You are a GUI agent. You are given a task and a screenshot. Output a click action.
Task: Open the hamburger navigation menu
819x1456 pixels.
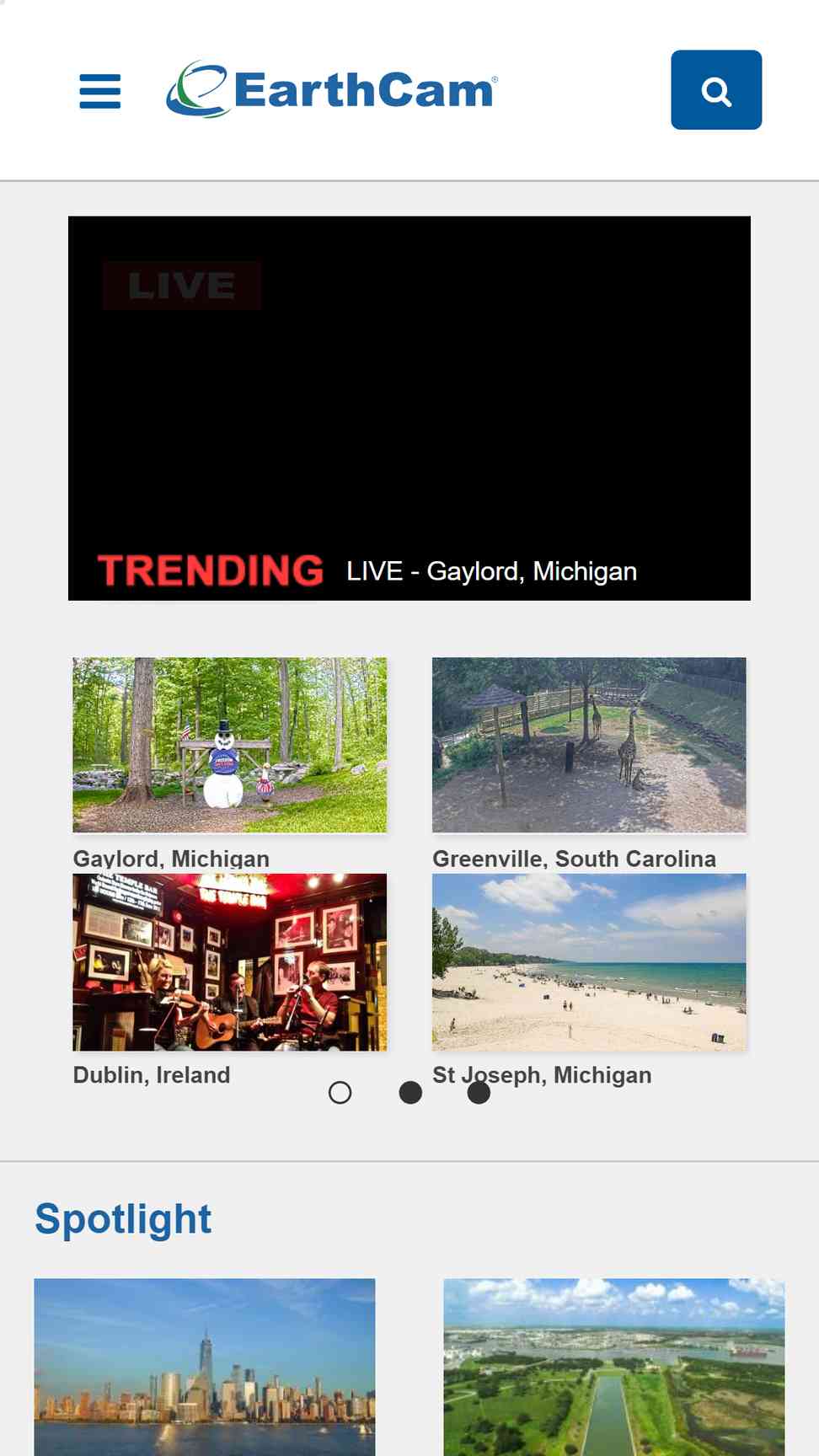(100, 91)
